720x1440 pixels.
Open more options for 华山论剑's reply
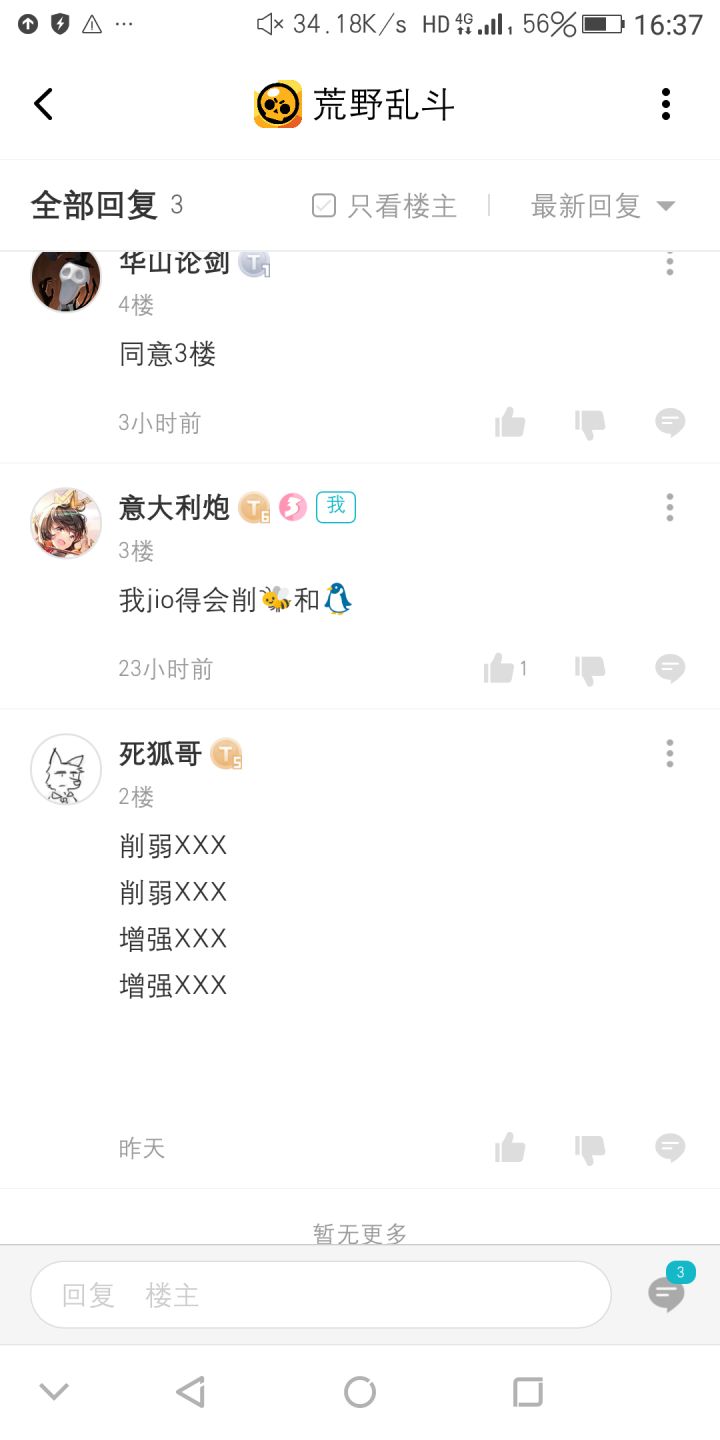click(670, 264)
